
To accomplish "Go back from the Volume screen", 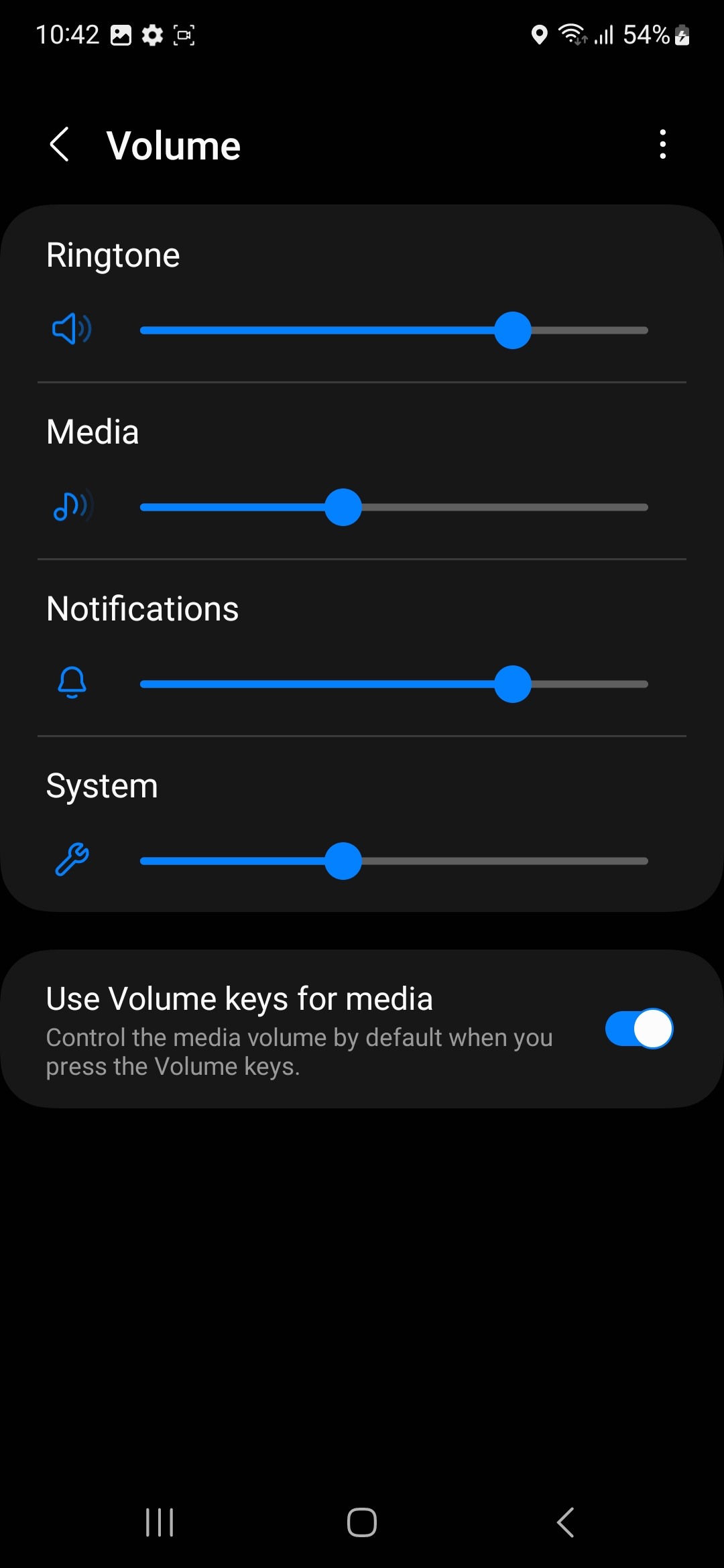I will (x=60, y=145).
